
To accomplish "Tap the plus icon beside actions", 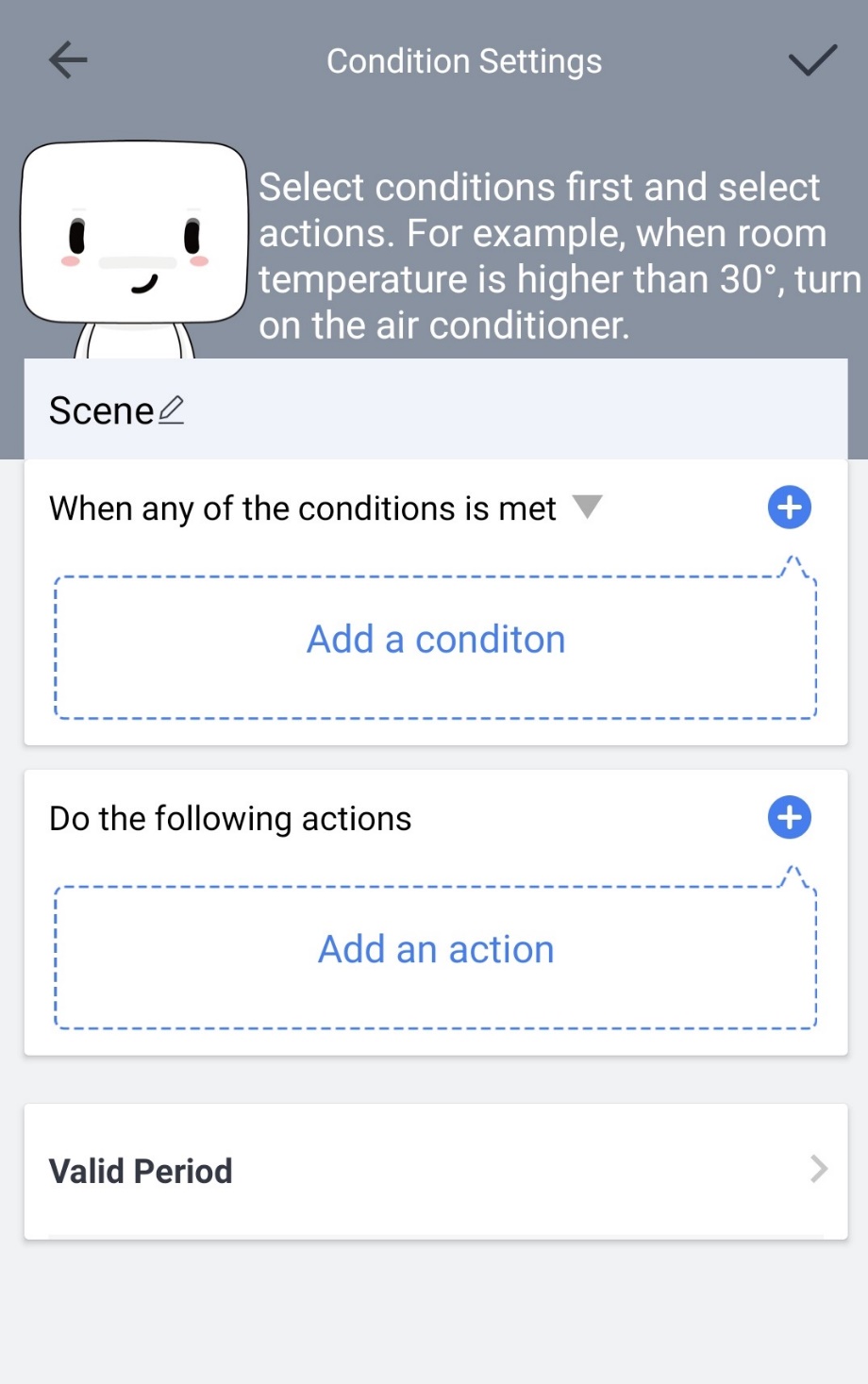I will 790,817.
